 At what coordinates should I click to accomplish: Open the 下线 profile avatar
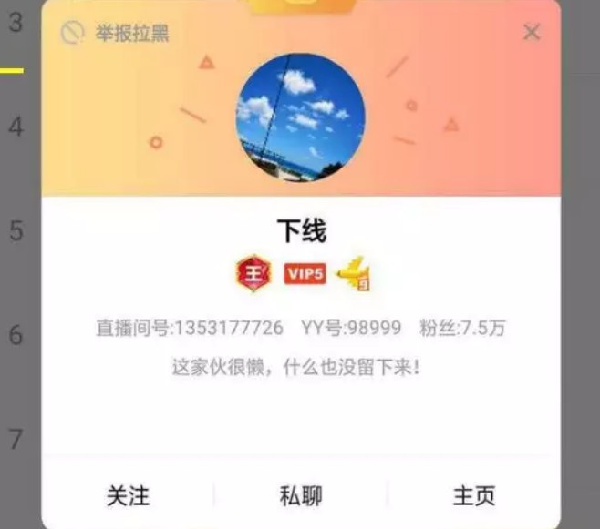click(300, 117)
